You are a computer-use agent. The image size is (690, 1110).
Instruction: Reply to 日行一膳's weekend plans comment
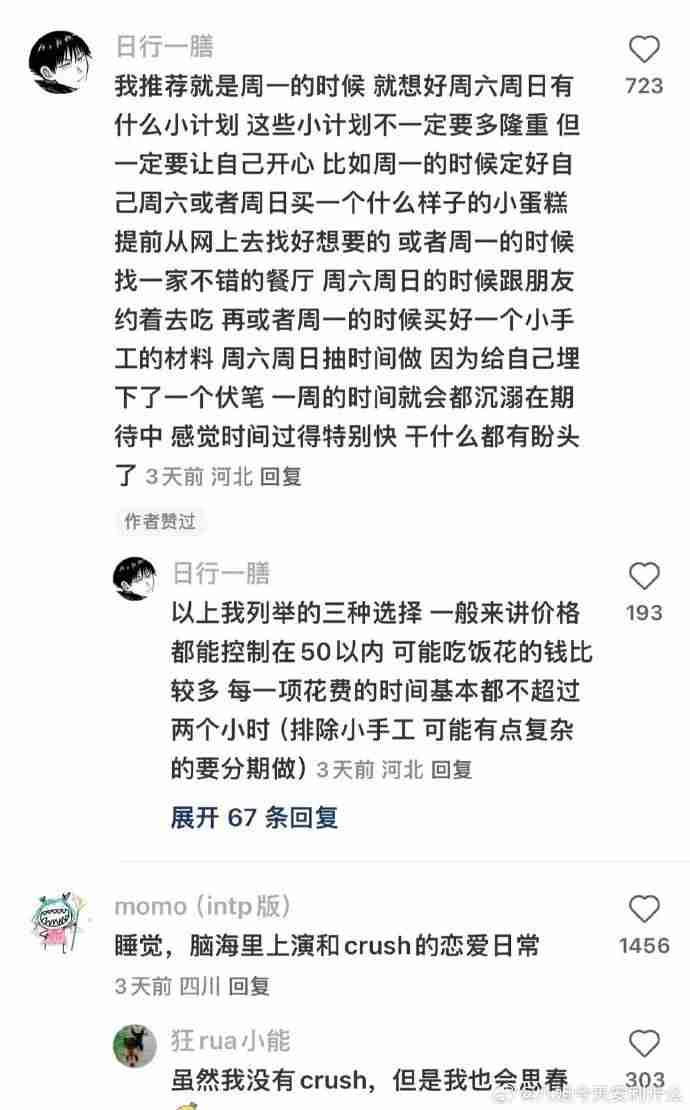(281, 477)
